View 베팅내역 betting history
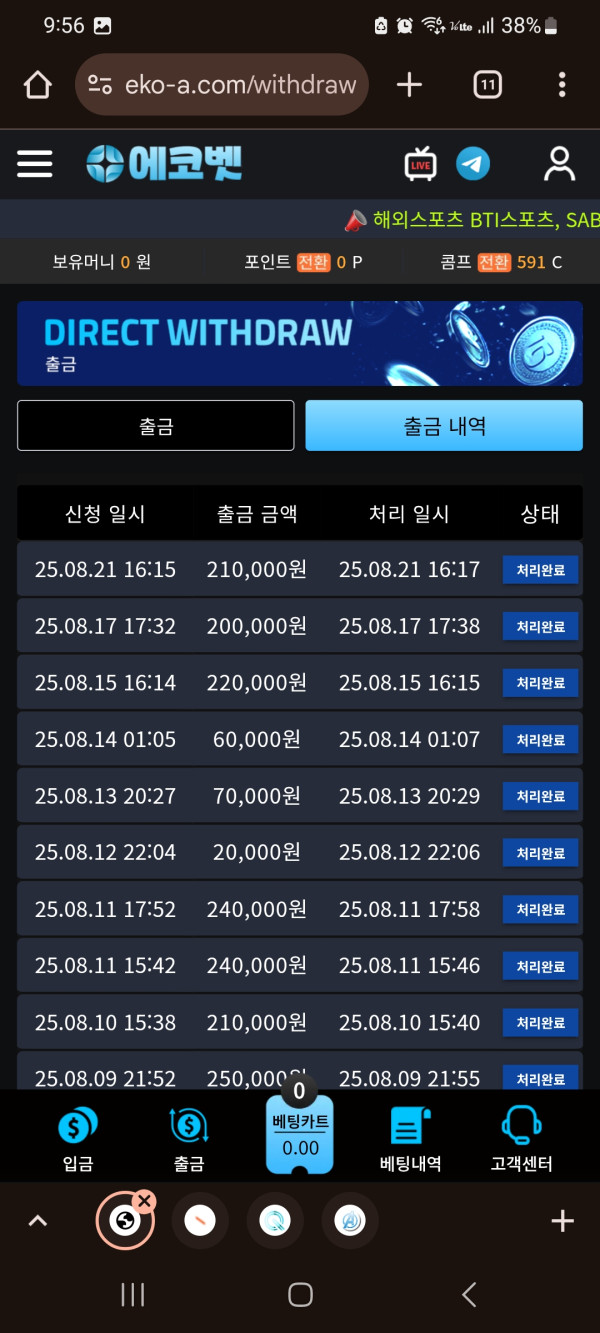This screenshot has height=1333, width=600. [410, 1139]
